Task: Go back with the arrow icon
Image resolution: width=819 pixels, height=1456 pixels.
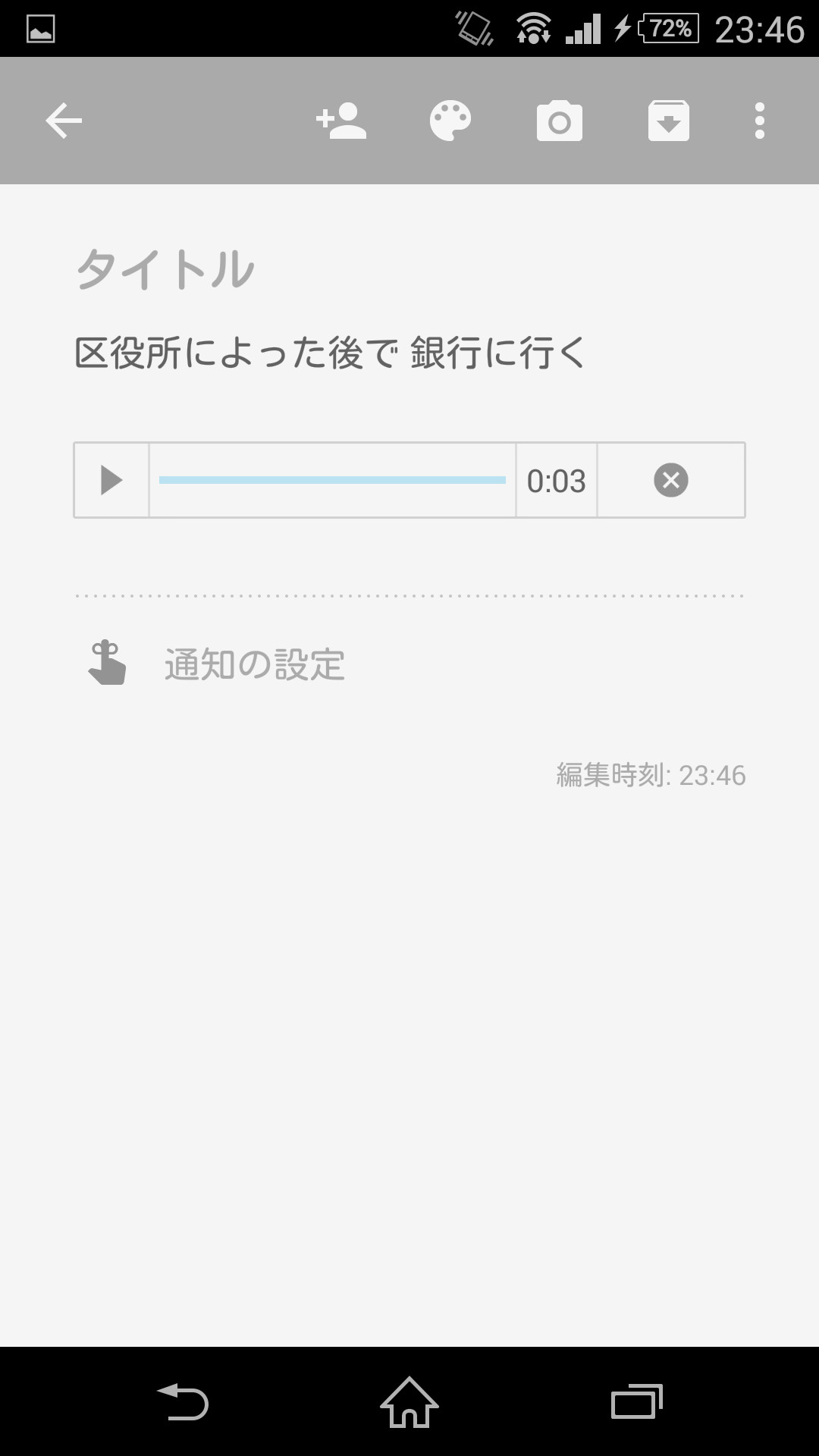Action: pos(64,120)
